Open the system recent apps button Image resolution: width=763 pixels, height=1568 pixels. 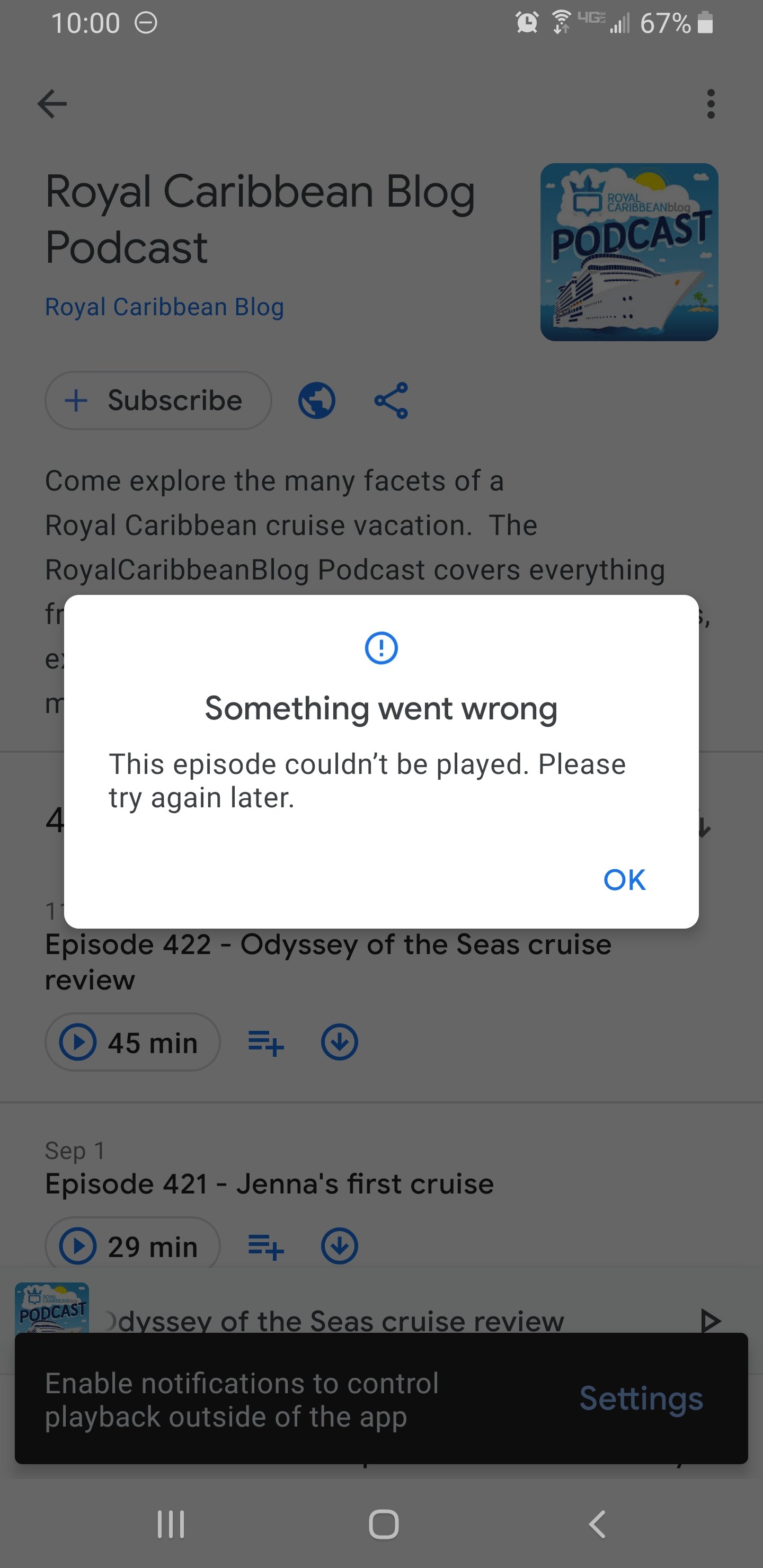click(x=171, y=1524)
